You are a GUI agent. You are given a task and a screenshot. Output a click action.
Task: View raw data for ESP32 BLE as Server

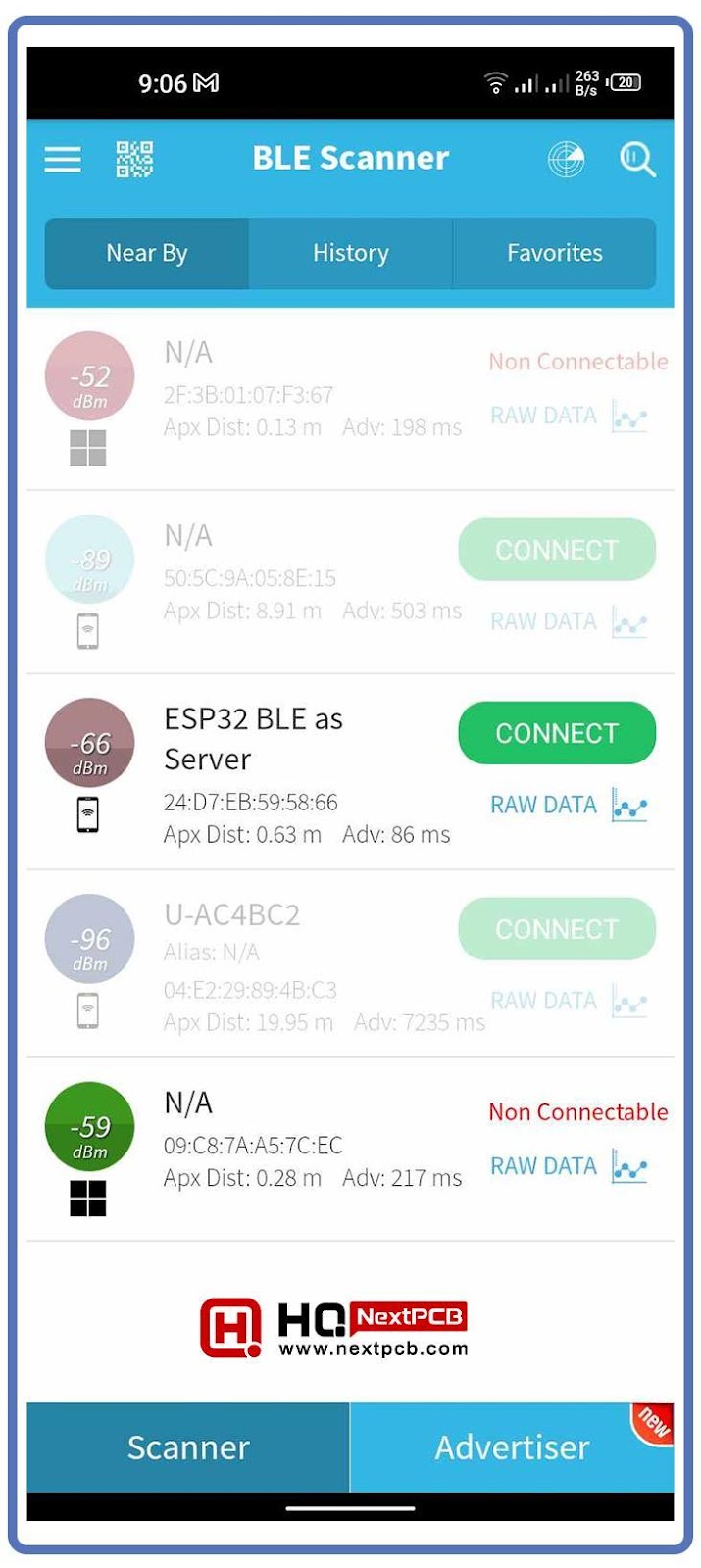pyautogui.click(x=543, y=805)
